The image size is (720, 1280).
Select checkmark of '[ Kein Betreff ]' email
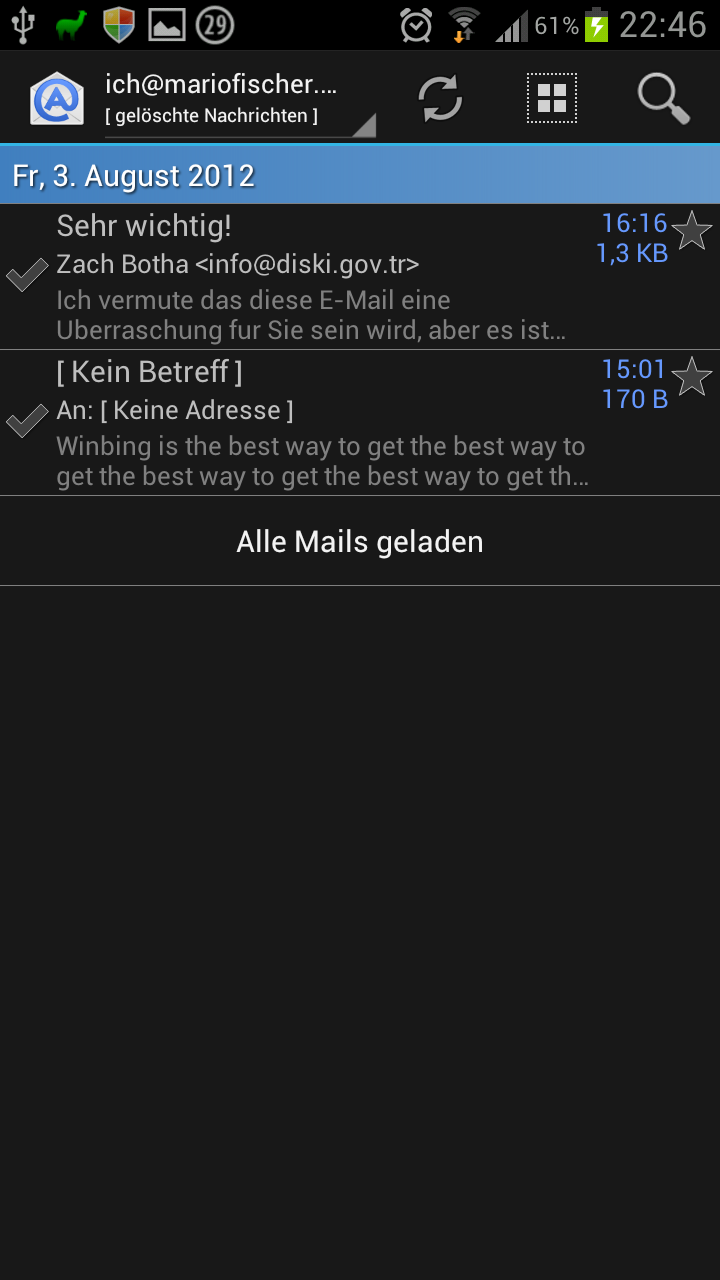27,421
